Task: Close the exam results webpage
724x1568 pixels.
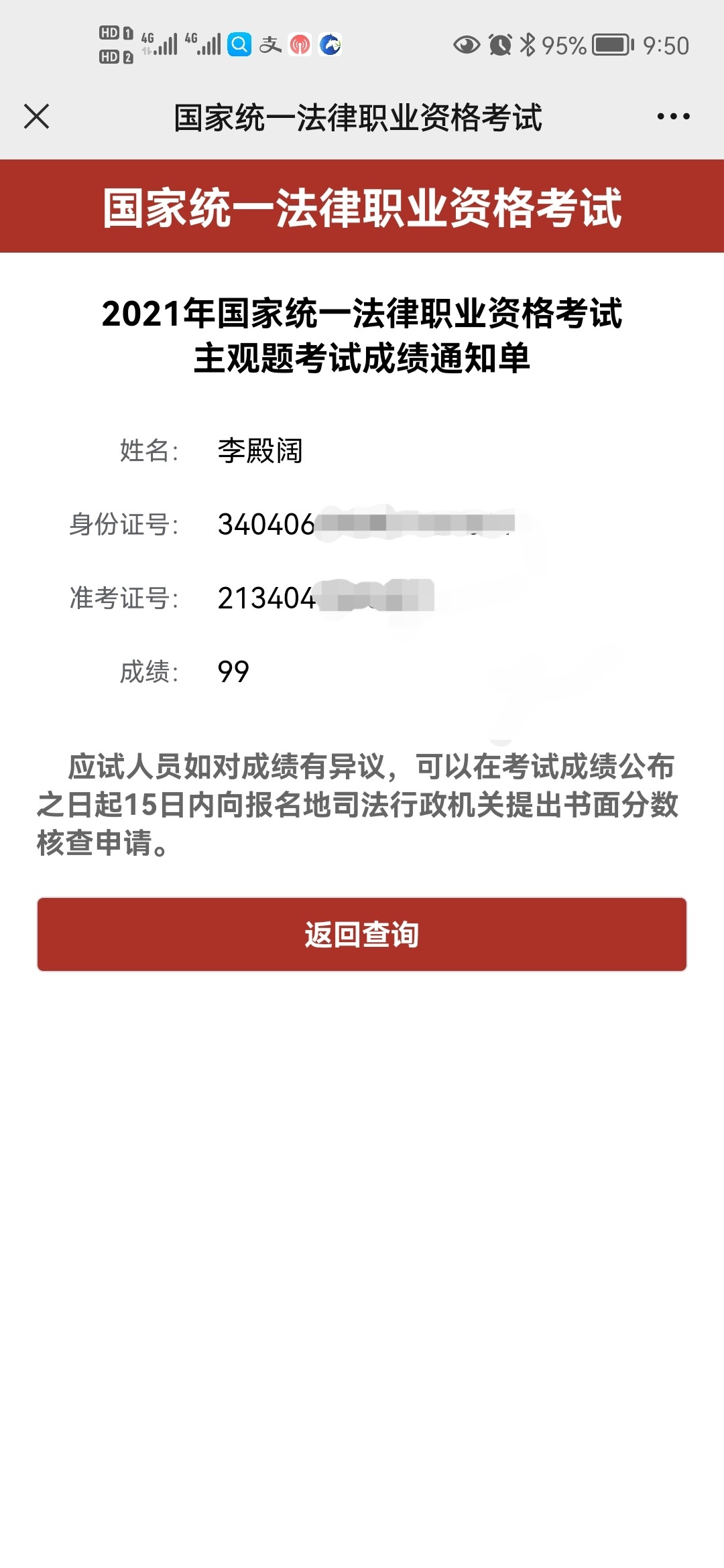Action: pyautogui.click(x=37, y=117)
